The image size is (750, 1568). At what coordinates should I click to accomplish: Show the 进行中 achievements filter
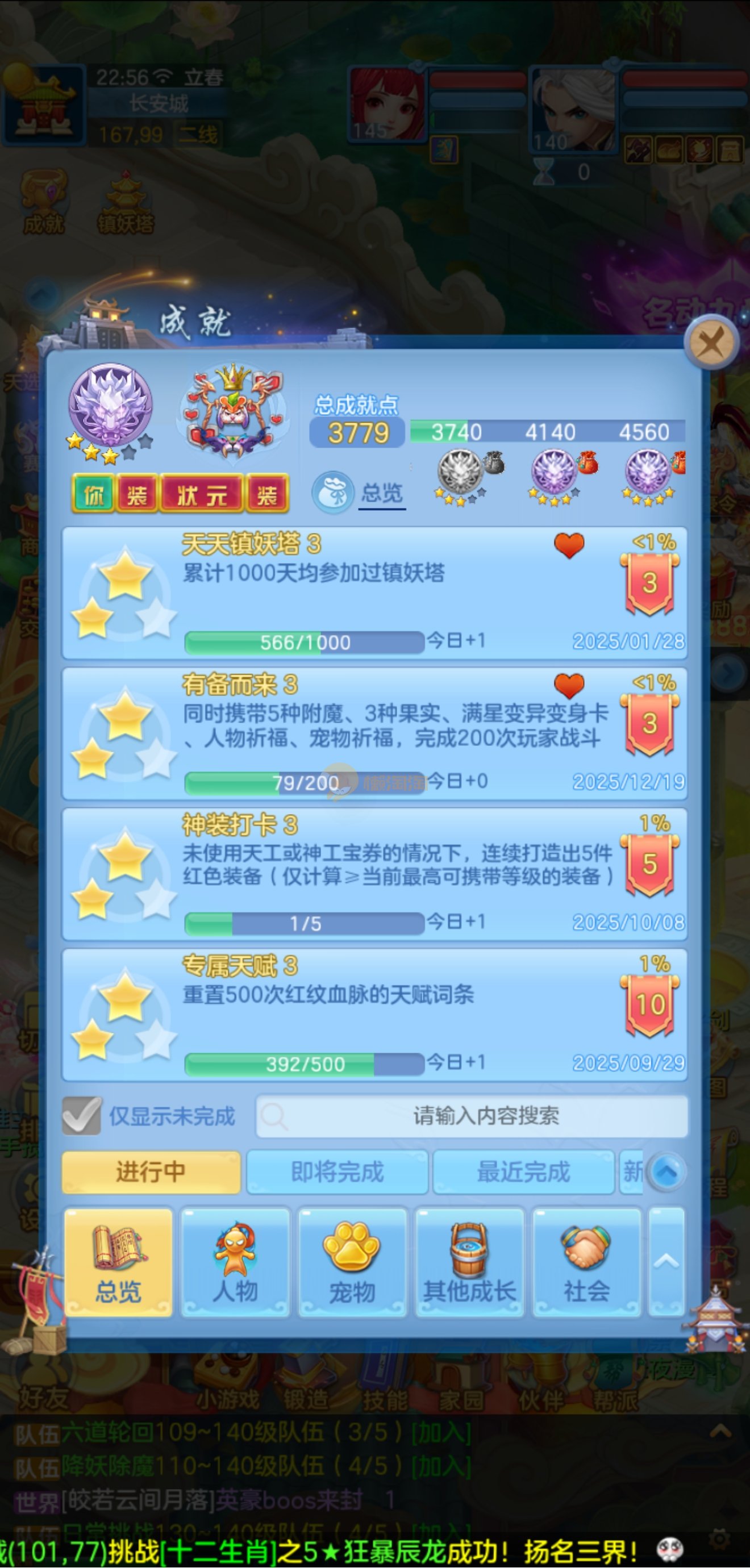[x=151, y=1171]
